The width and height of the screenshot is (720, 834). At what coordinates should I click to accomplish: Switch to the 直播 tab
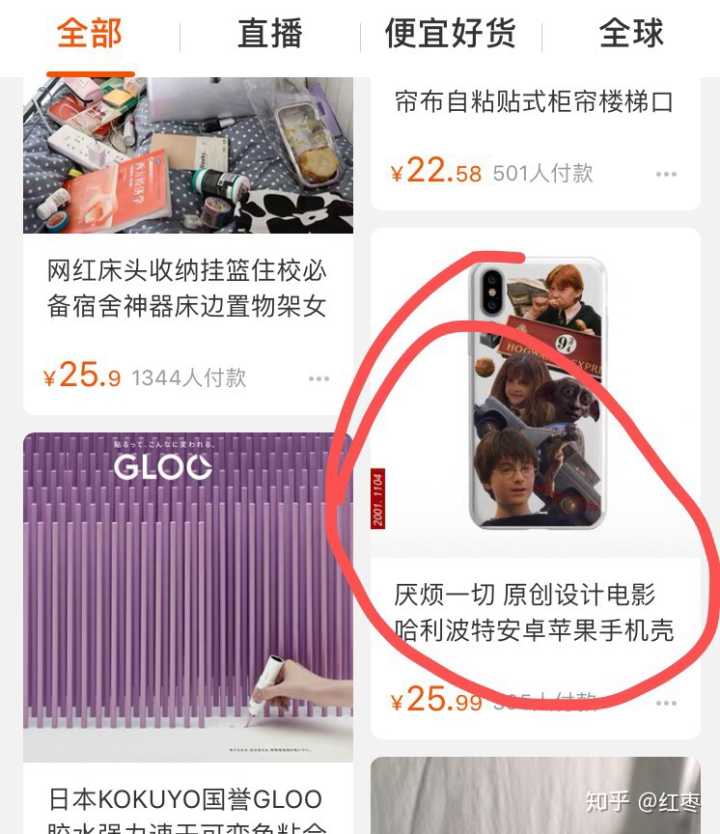270,34
